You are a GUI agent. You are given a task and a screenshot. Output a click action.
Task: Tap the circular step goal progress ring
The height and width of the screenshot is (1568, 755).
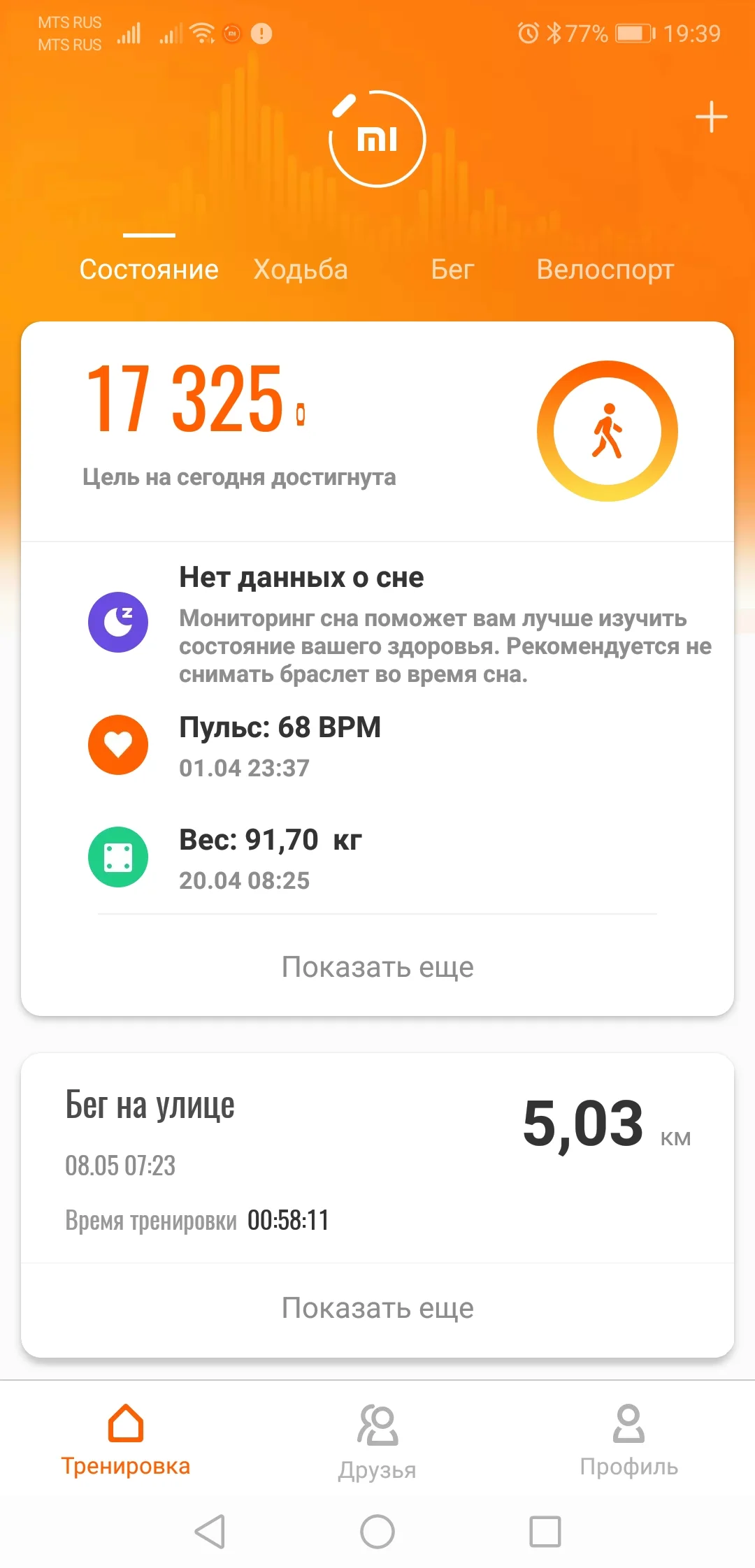point(608,432)
